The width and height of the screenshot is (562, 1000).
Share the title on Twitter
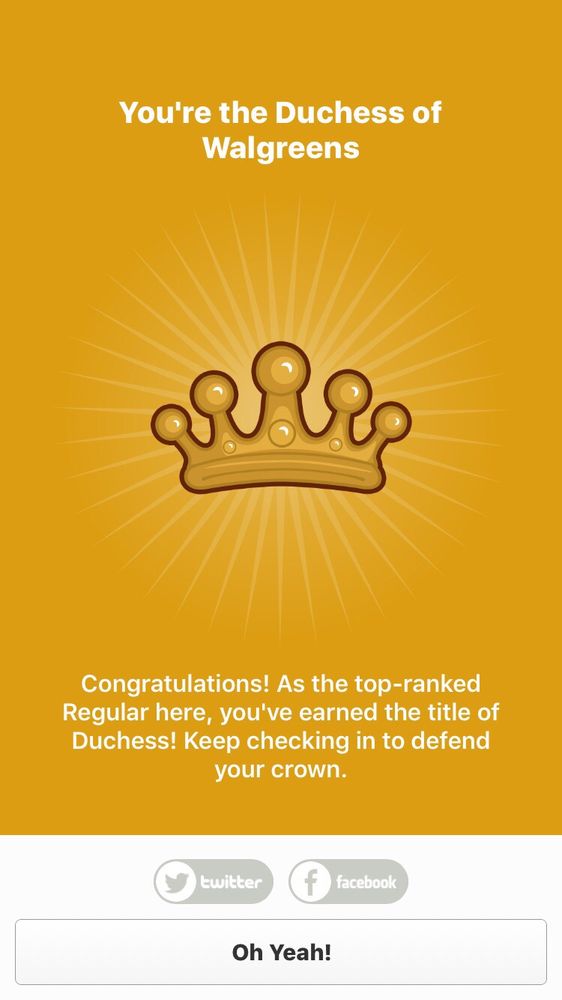click(213, 881)
